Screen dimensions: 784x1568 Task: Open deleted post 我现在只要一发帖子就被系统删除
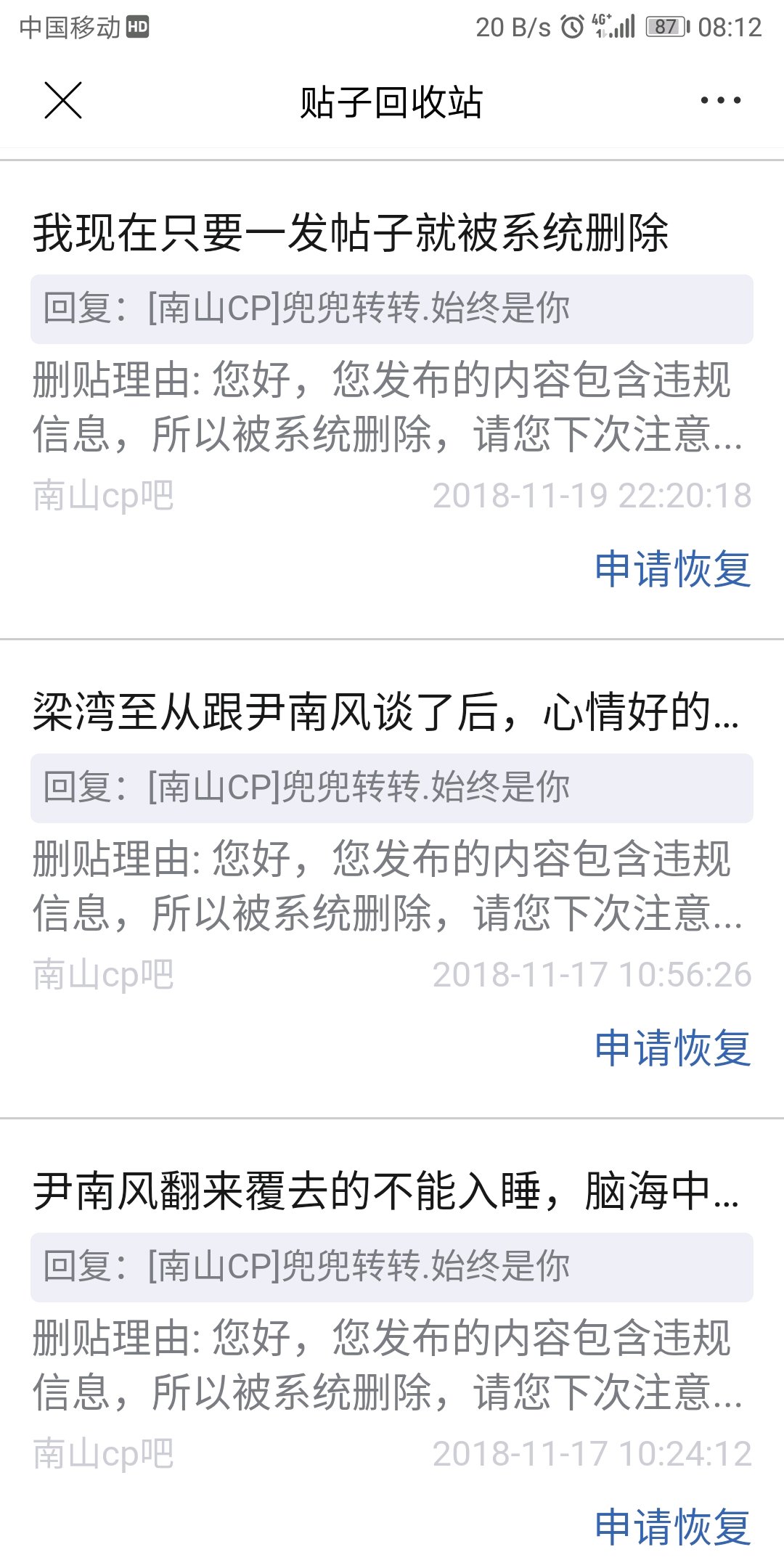click(350, 233)
